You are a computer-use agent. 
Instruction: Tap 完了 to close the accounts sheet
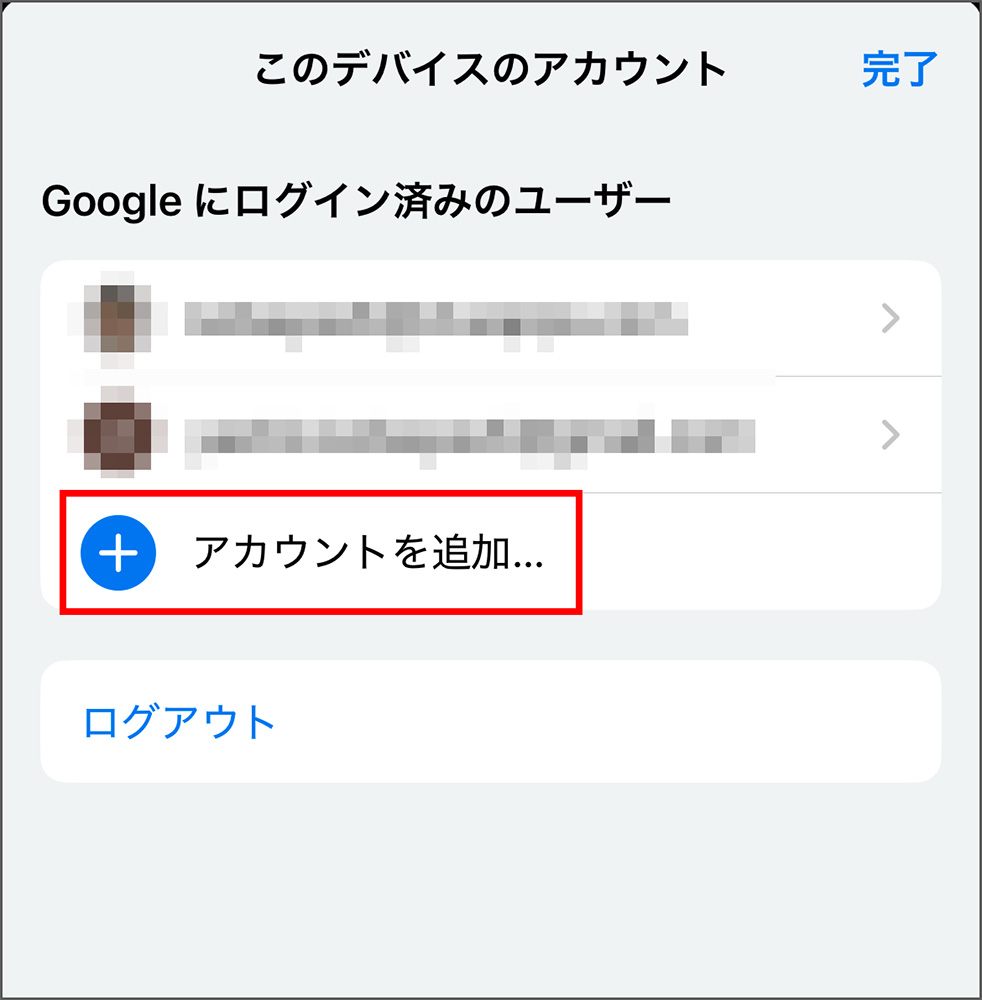point(899,69)
